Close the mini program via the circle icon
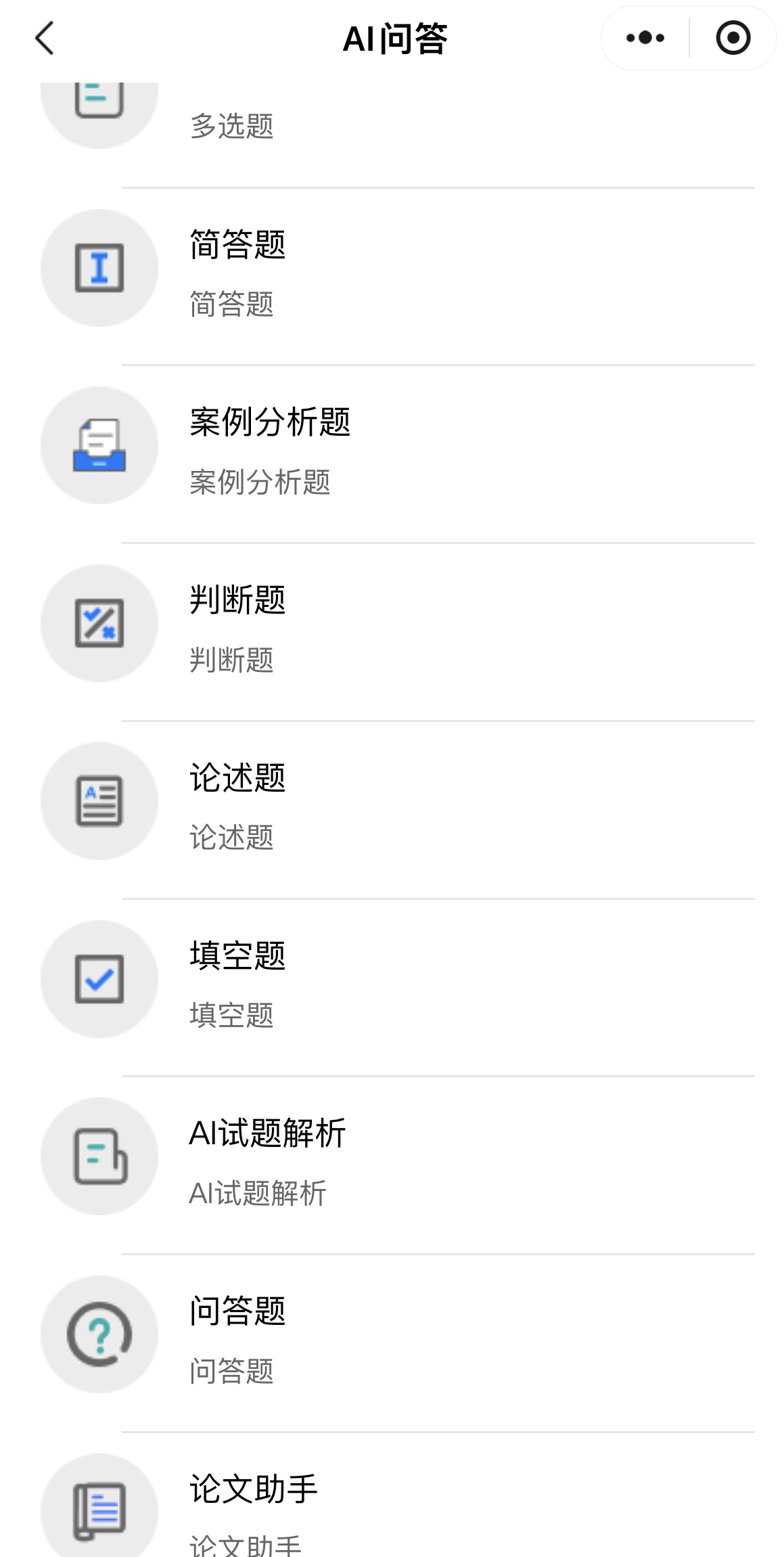 point(733,38)
